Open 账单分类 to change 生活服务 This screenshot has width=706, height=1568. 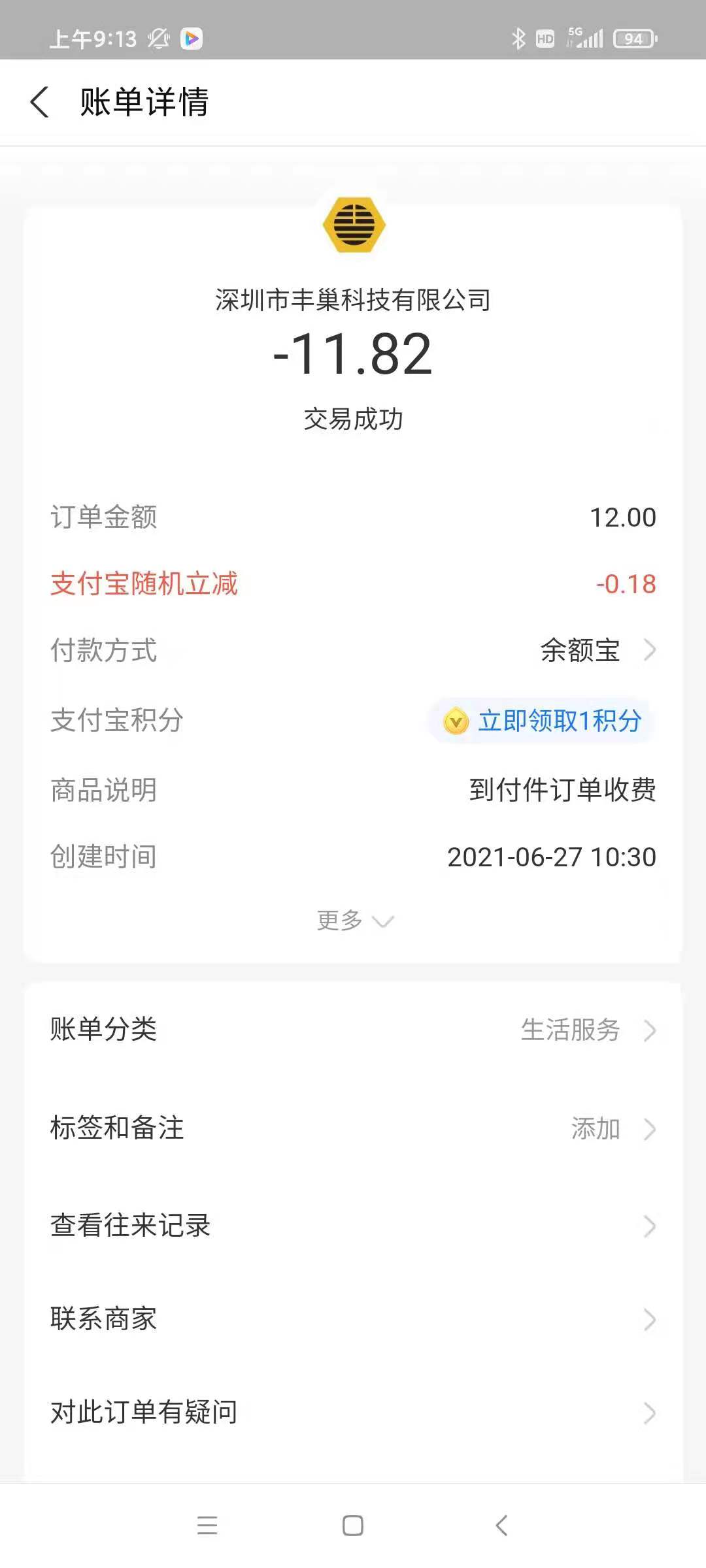(x=353, y=1030)
